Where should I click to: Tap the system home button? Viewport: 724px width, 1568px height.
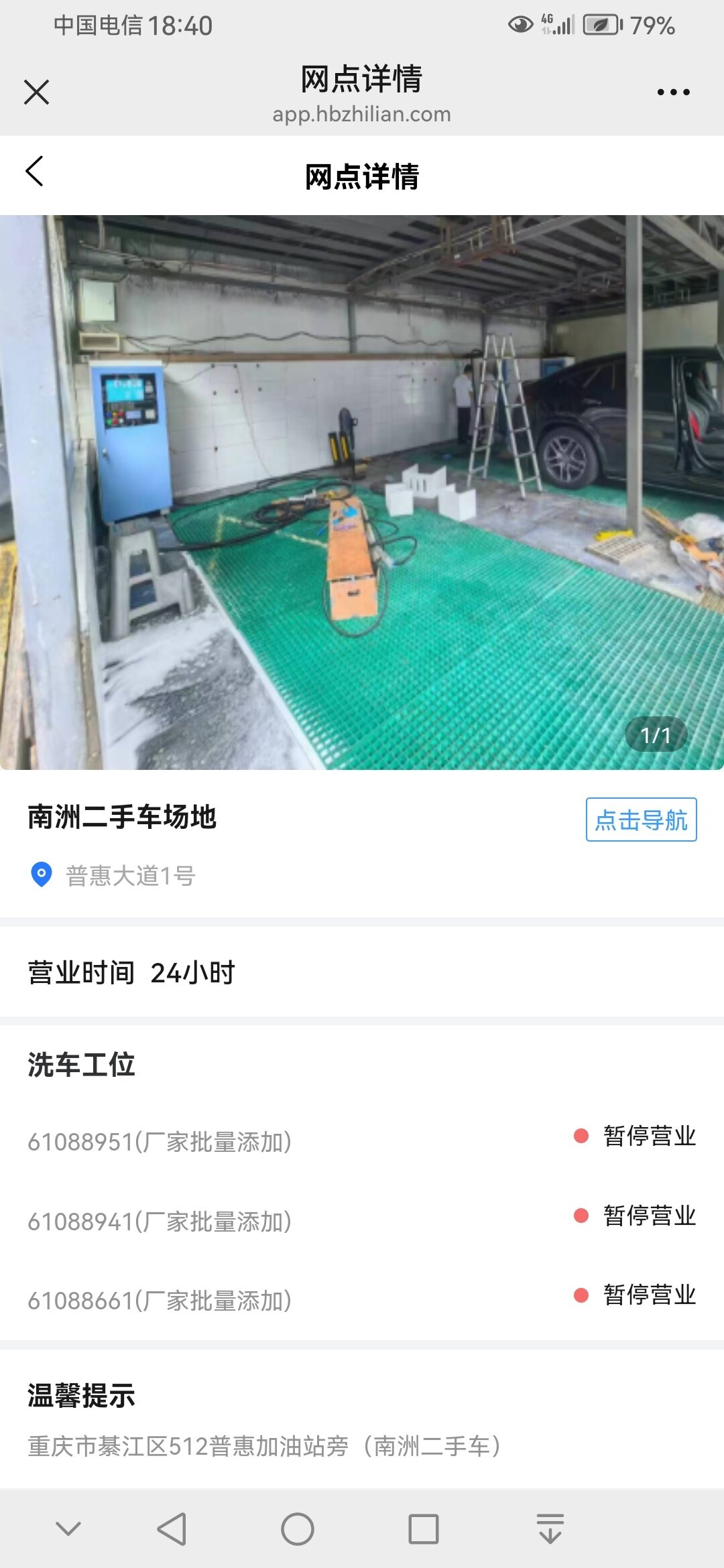click(297, 1529)
